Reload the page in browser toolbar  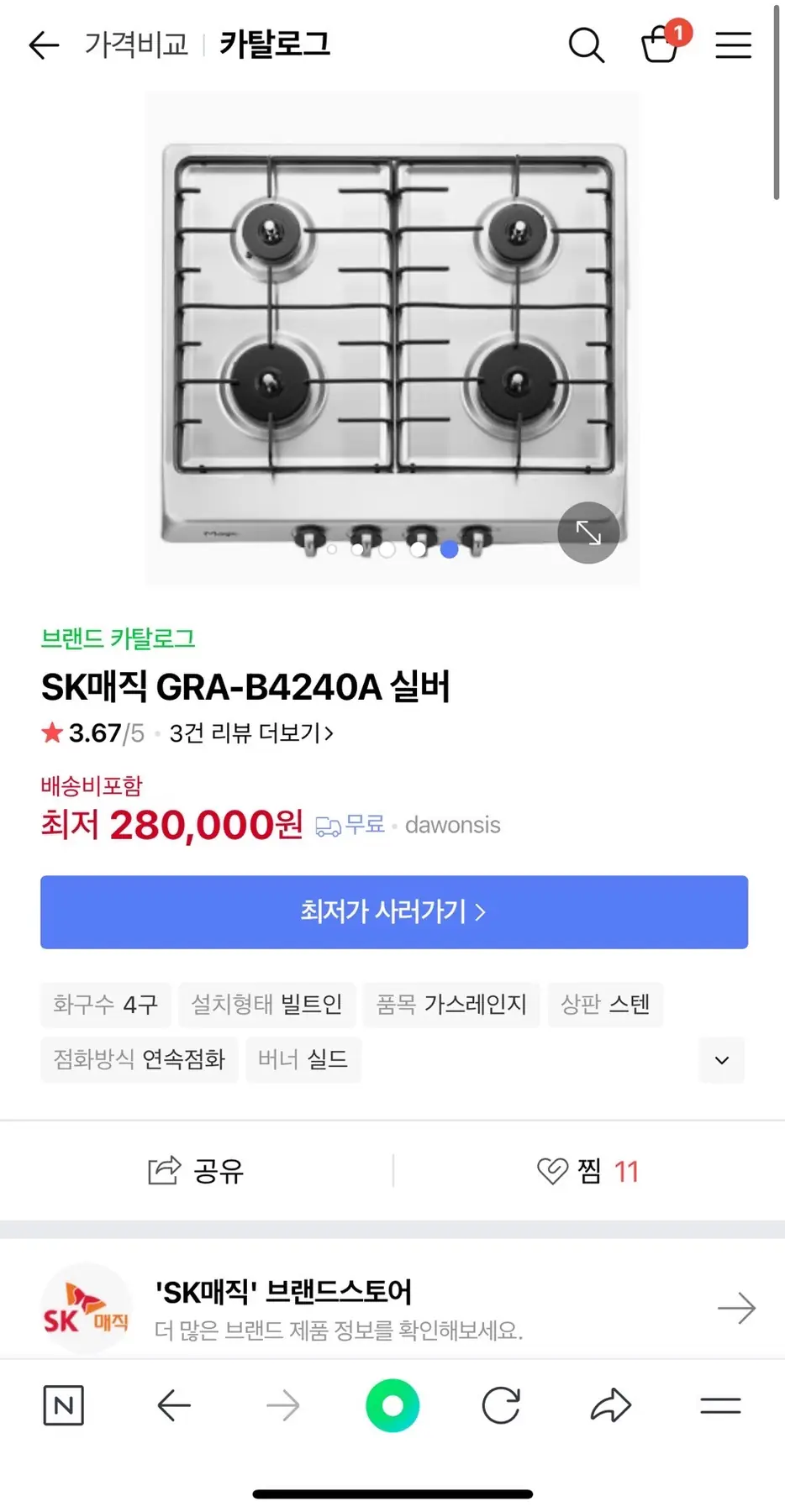[501, 1405]
